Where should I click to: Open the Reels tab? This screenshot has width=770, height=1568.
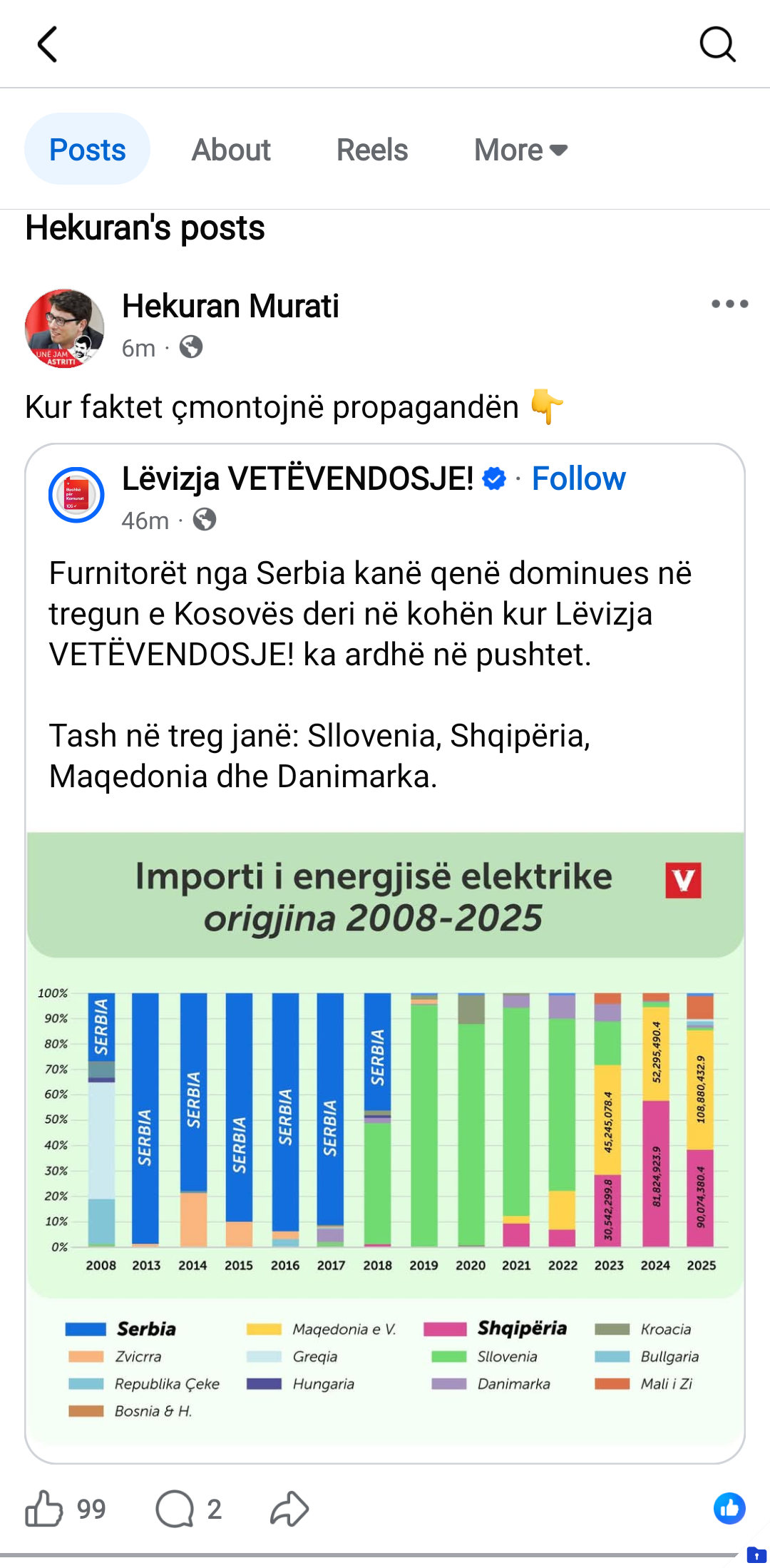click(x=372, y=150)
